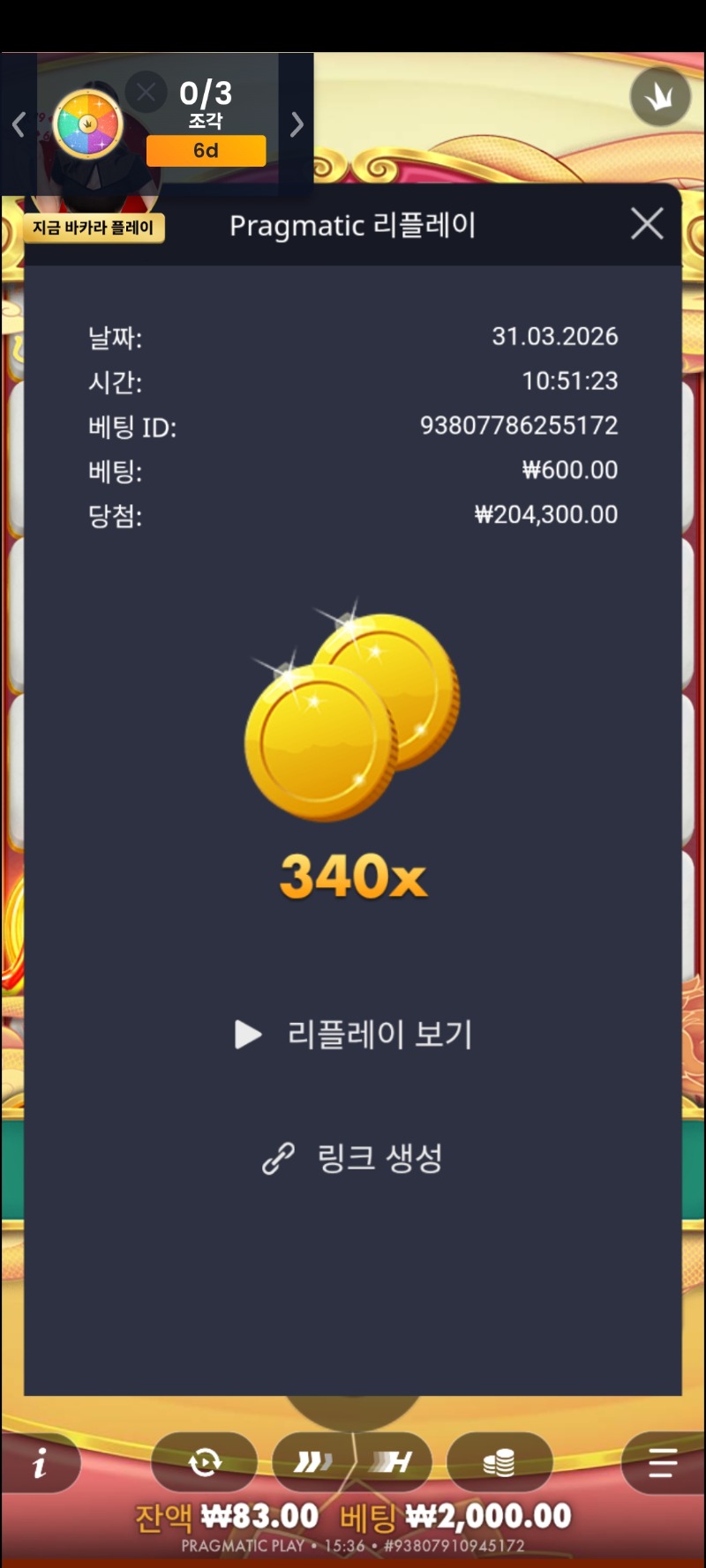Open 지금 바카라 플레이 banner
The height and width of the screenshot is (1568, 706).
pyautogui.click(x=94, y=228)
